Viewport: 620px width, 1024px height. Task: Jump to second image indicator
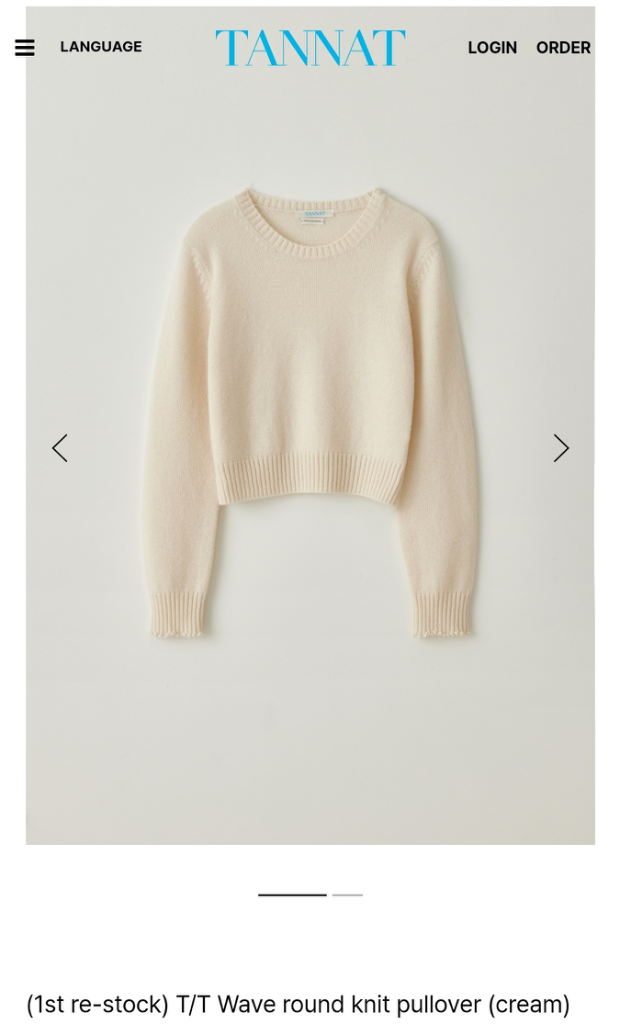pos(347,895)
